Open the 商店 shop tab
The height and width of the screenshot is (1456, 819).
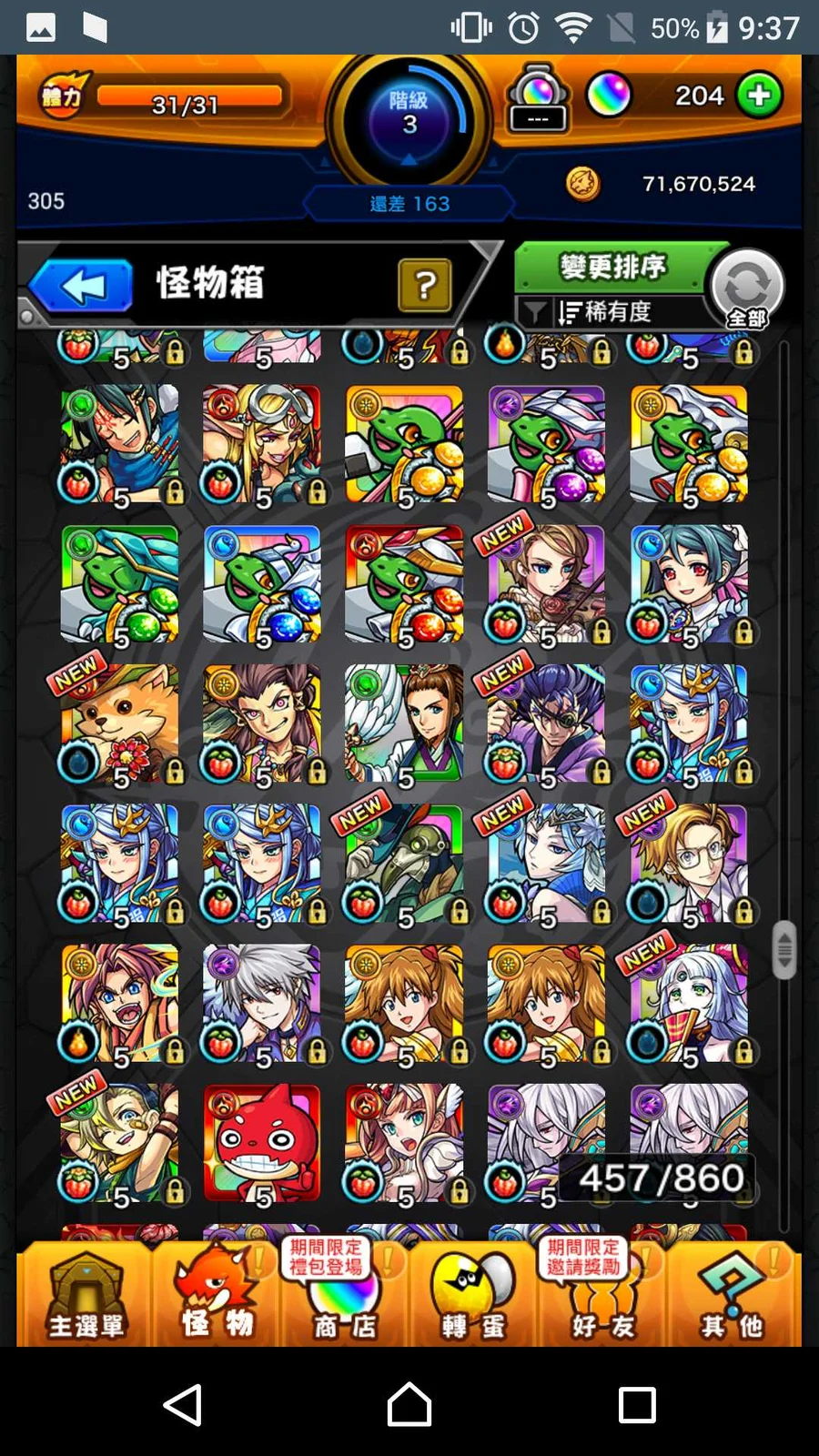344,1297
